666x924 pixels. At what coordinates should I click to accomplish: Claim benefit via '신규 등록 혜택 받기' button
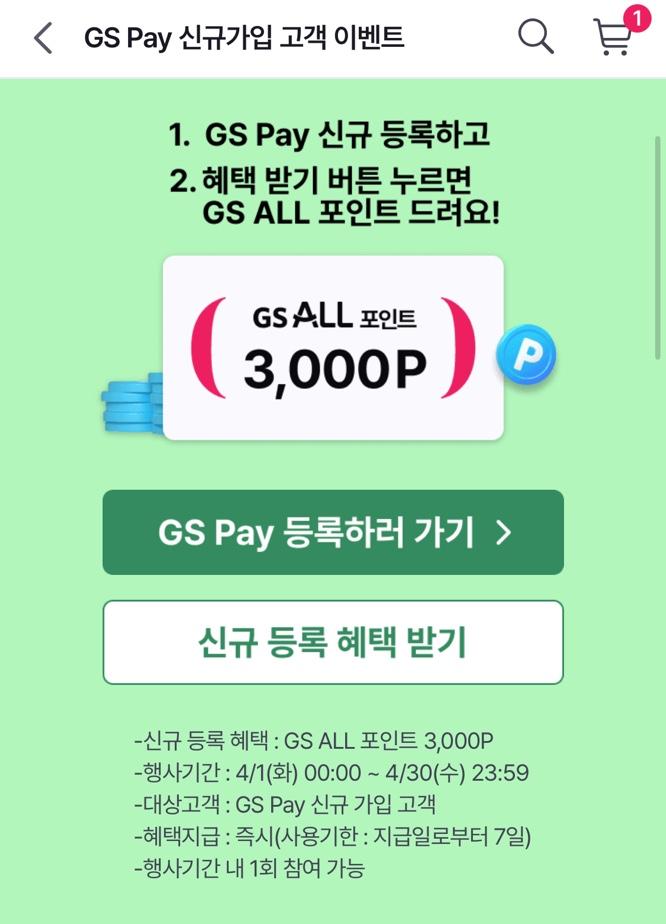(333, 642)
